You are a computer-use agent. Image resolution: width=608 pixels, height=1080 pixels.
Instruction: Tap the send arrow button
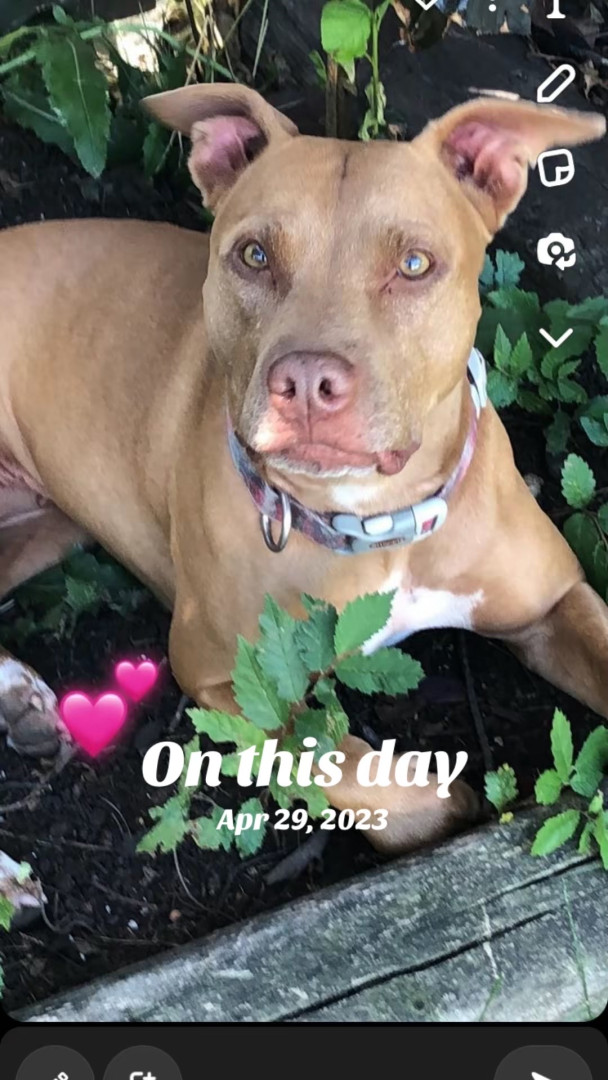pyautogui.click(x=543, y=1068)
